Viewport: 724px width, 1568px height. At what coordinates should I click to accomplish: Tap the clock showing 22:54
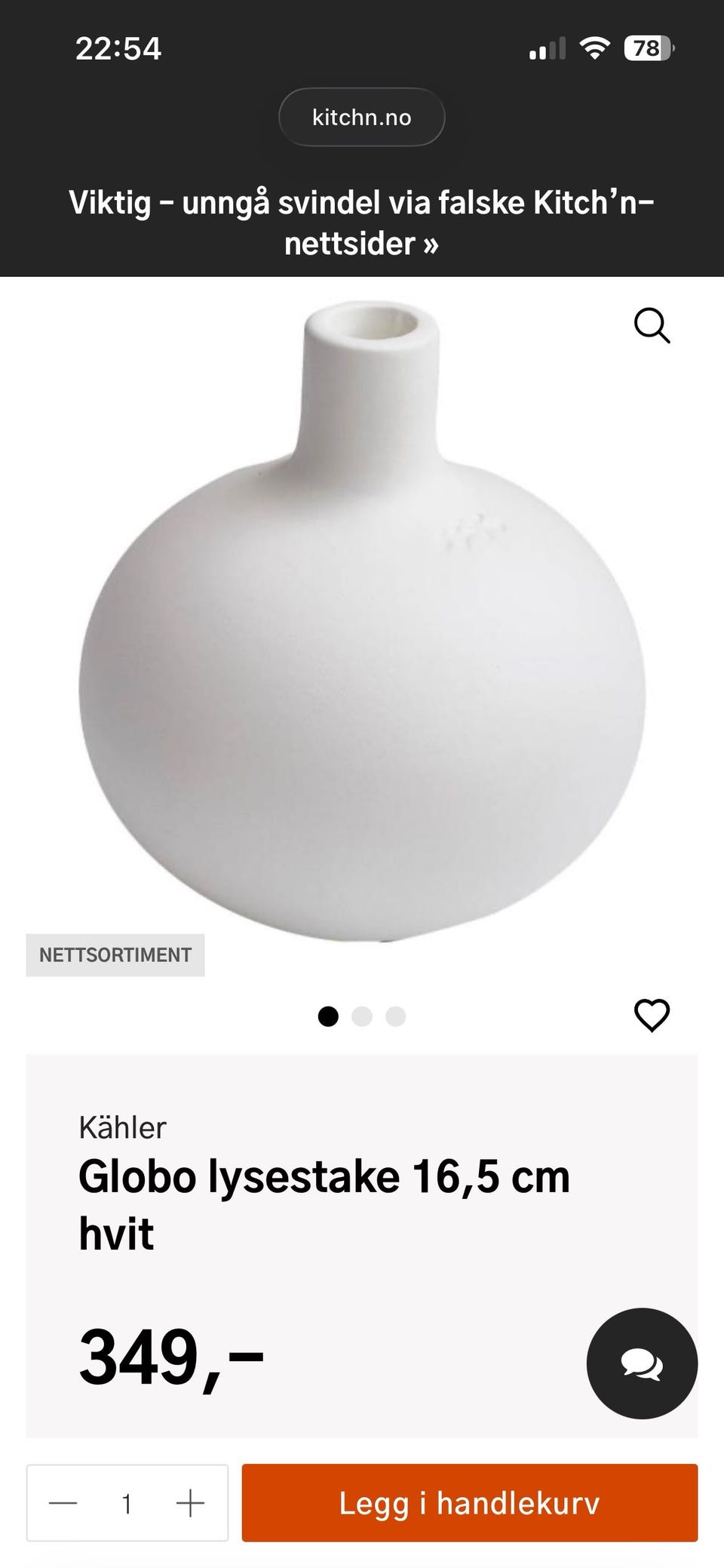pos(118,48)
